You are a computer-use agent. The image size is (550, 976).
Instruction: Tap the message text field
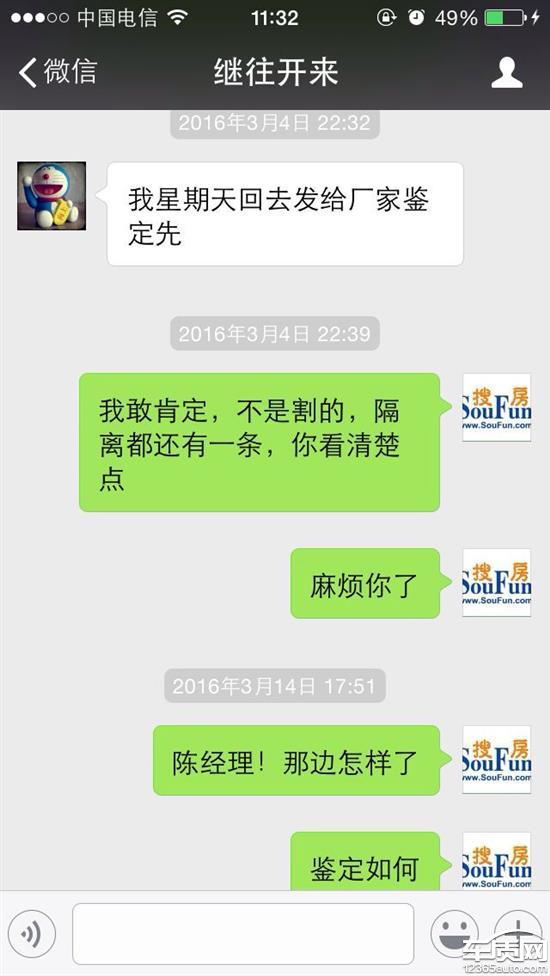pyautogui.click(x=243, y=934)
